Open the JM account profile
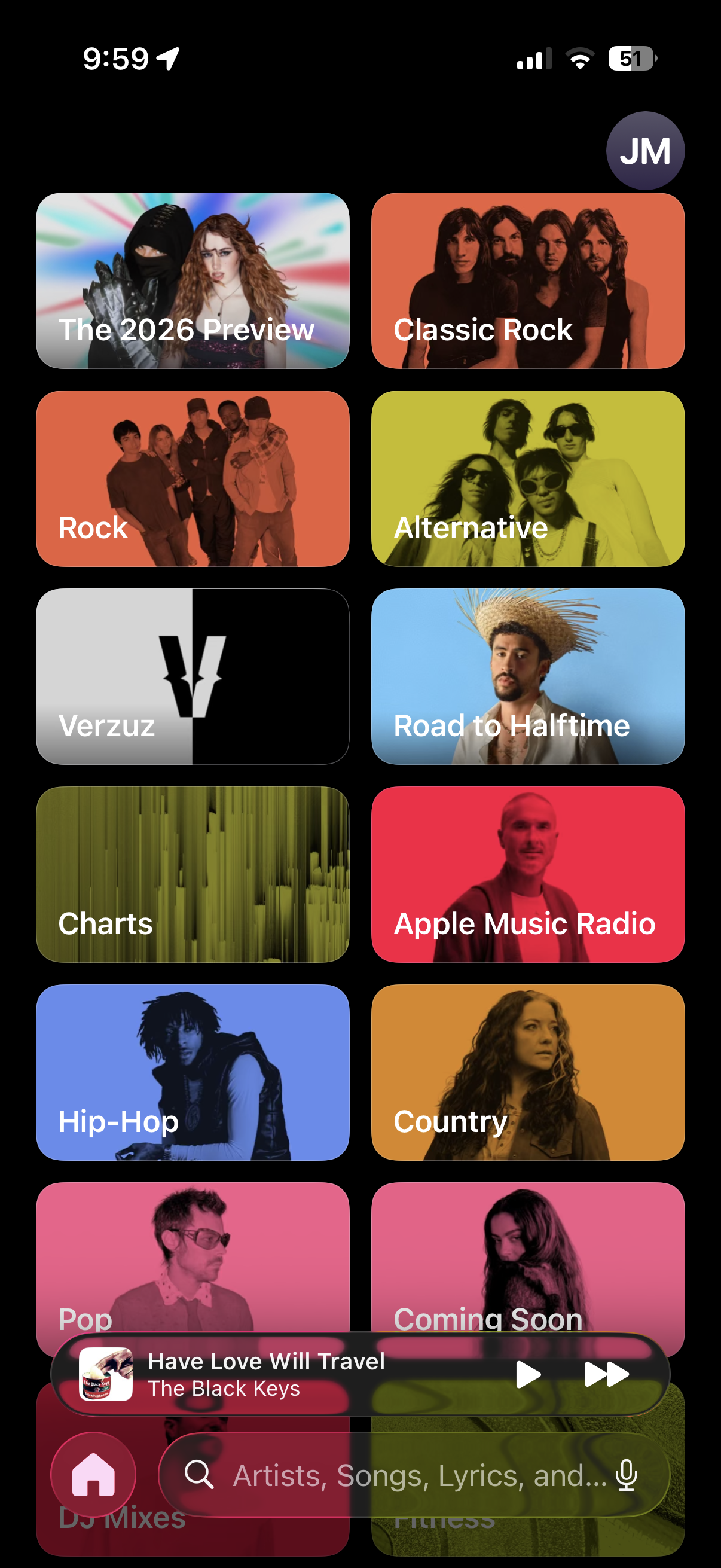Screen dimensions: 721x1568 [x=644, y=151]
